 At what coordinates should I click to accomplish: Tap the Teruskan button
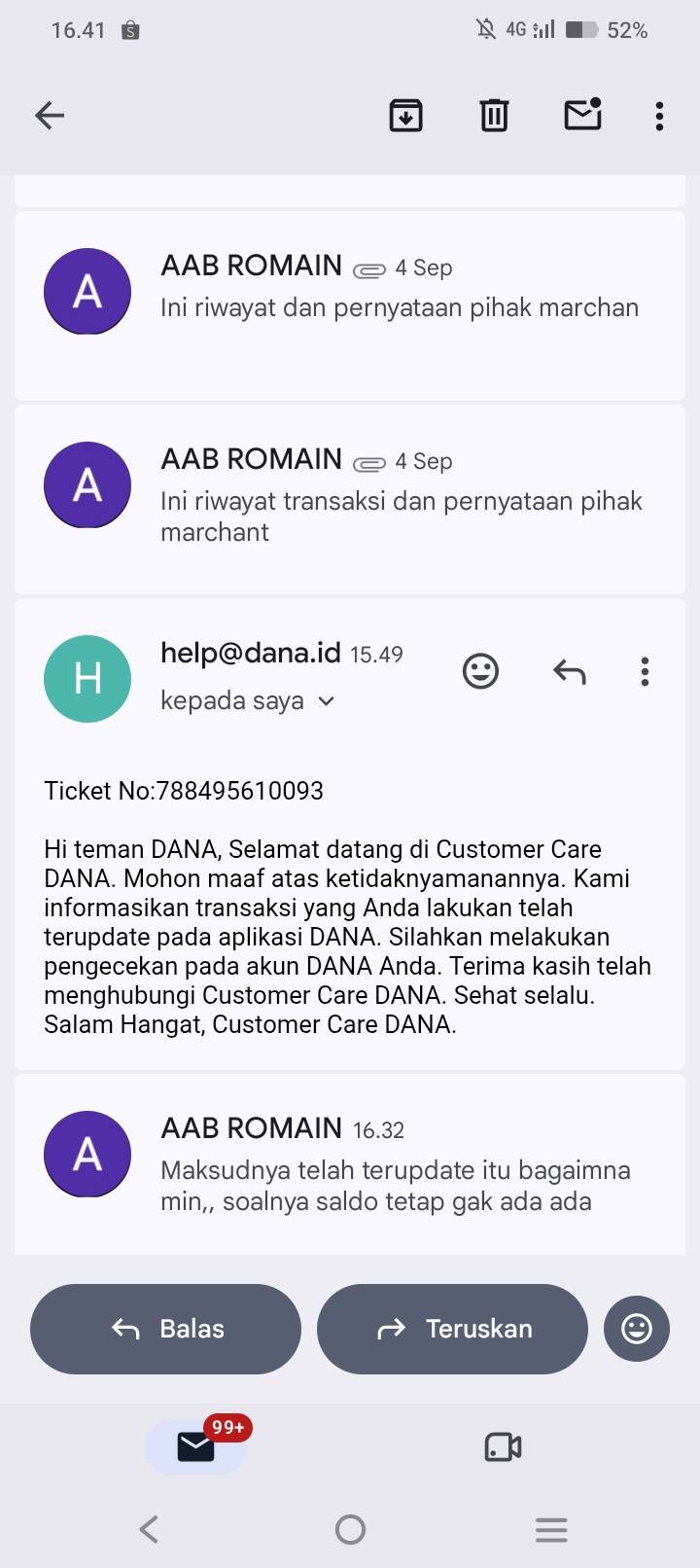452,1329
